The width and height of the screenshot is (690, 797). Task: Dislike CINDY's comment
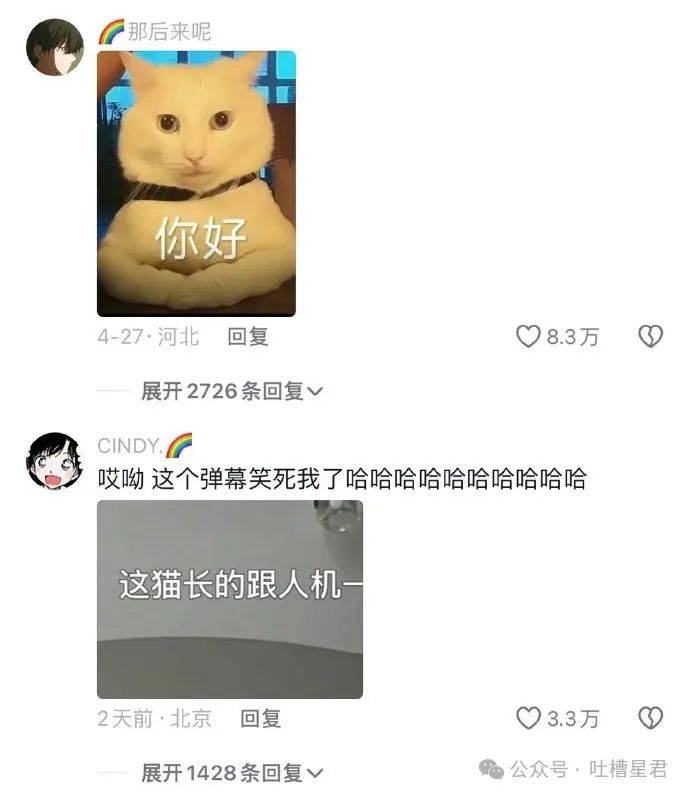650,717
